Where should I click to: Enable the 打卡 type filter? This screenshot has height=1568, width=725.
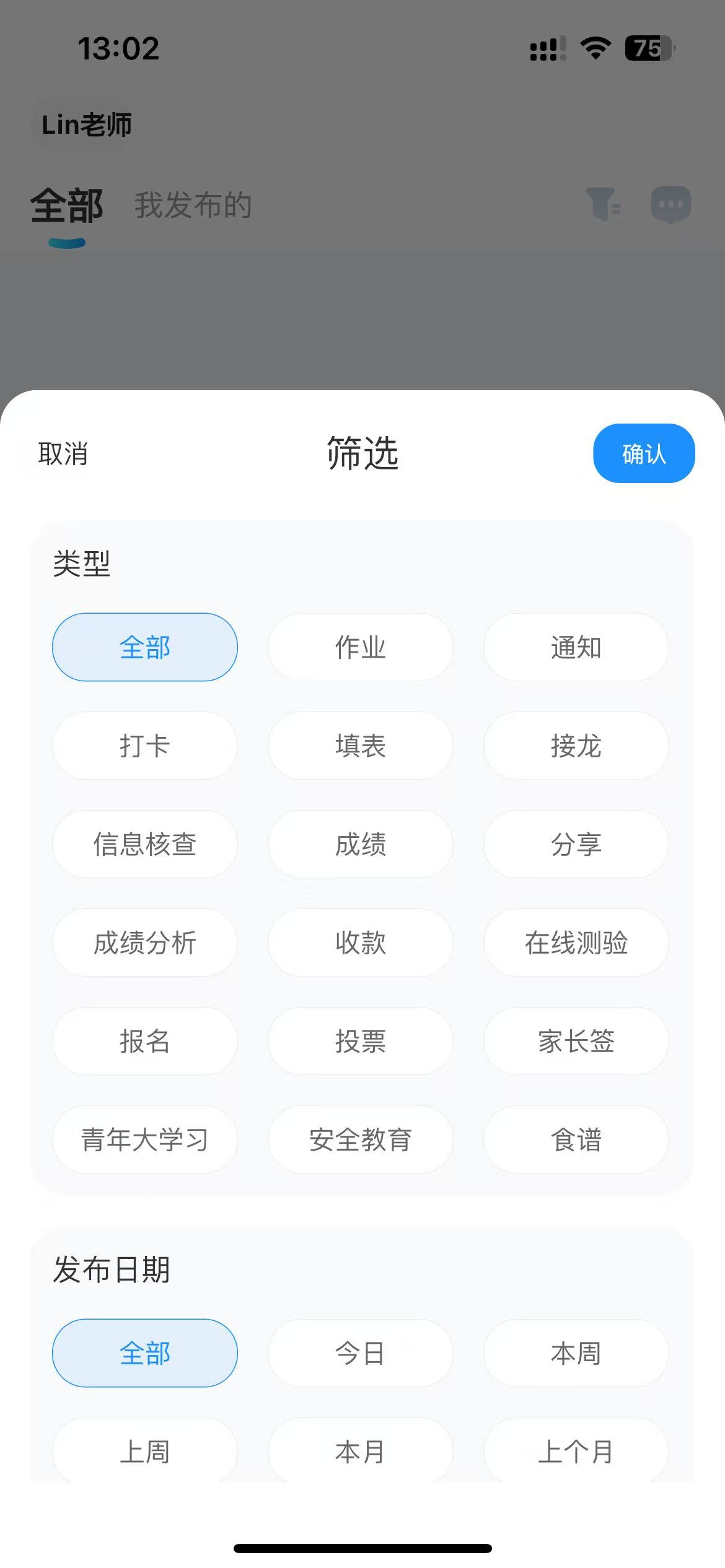144,746
